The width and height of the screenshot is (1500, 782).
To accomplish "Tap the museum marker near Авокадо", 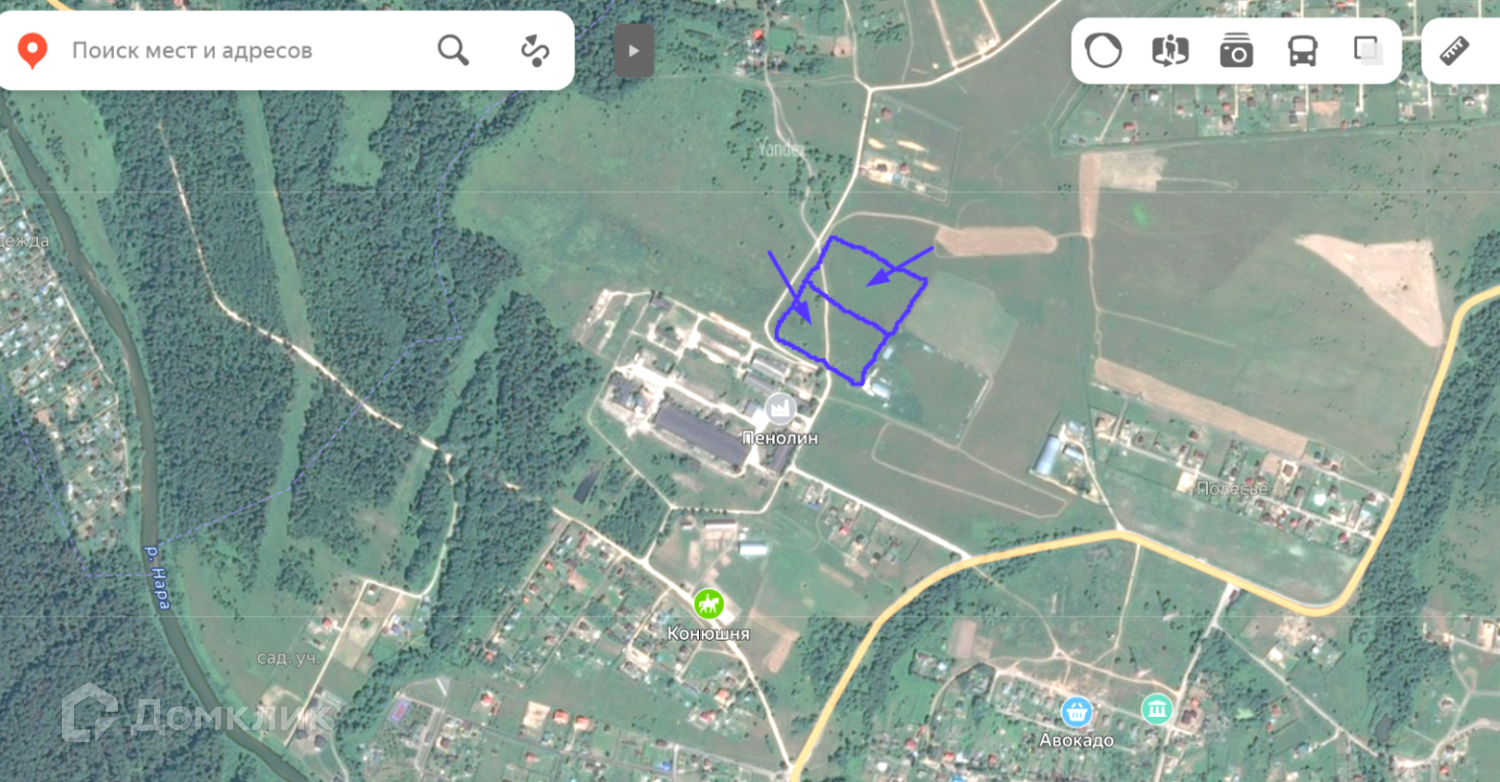I will (1157, 709).
